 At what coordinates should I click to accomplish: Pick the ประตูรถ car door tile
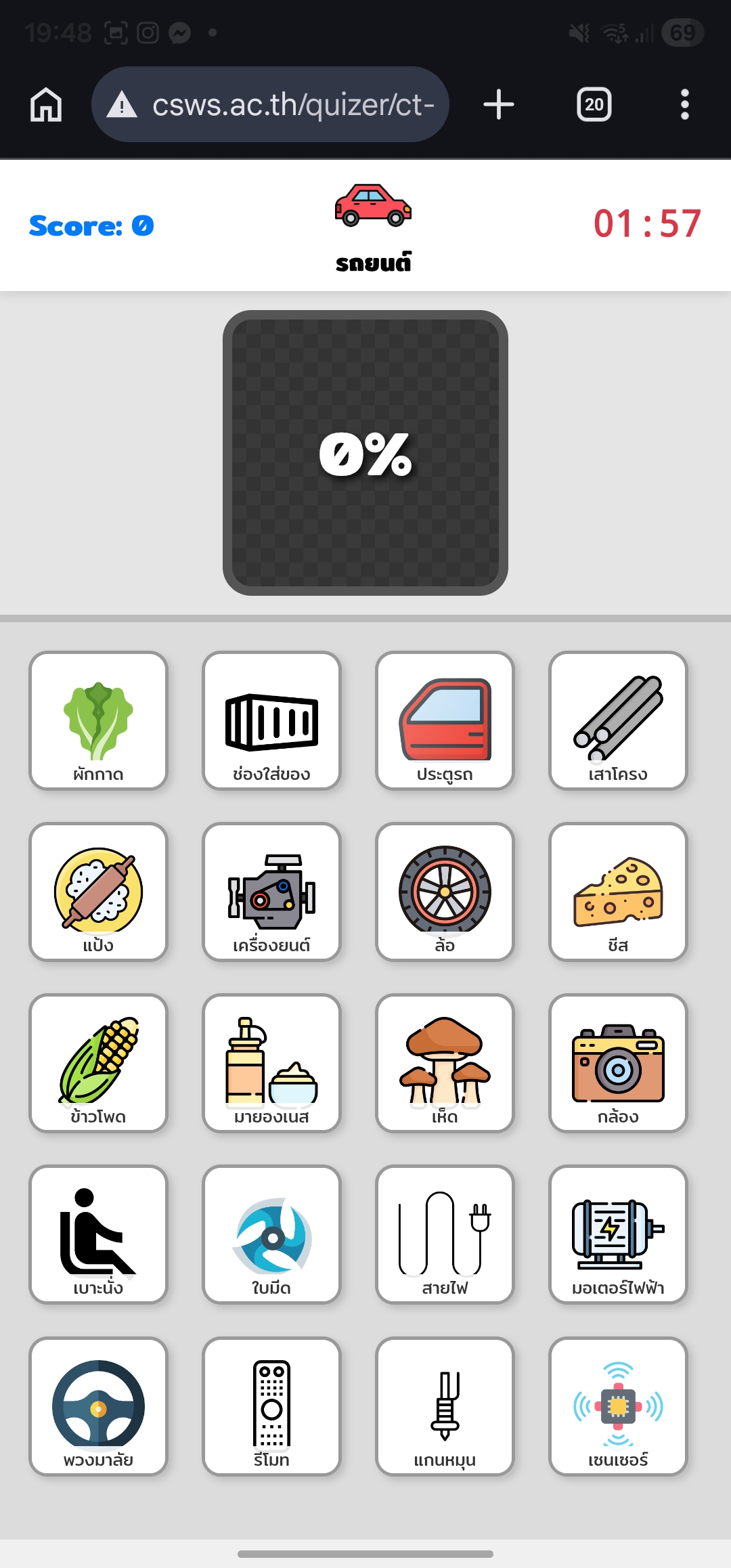(445, 721)
